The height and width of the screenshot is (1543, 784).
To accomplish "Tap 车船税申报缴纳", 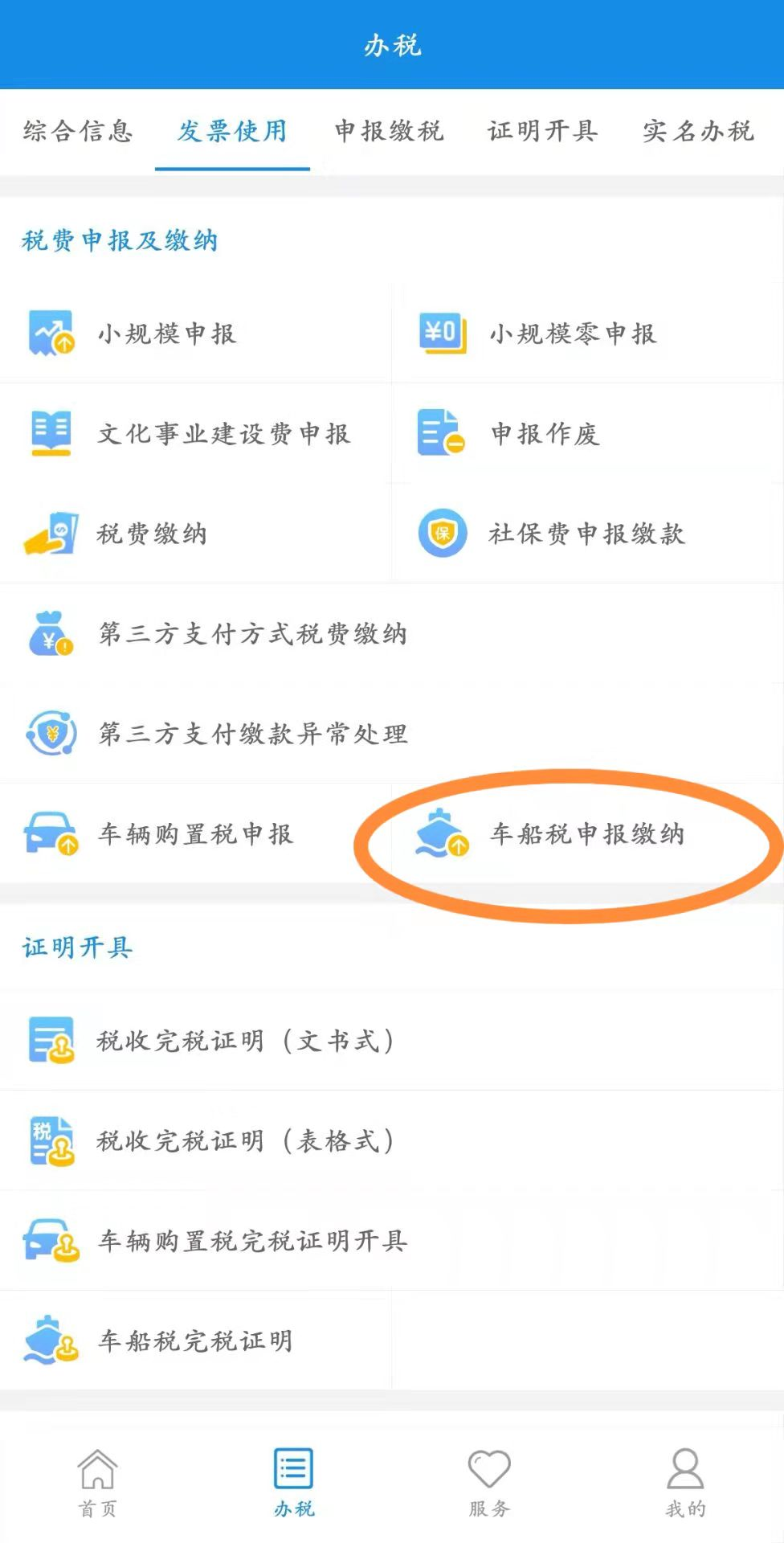I will point(588,833).
